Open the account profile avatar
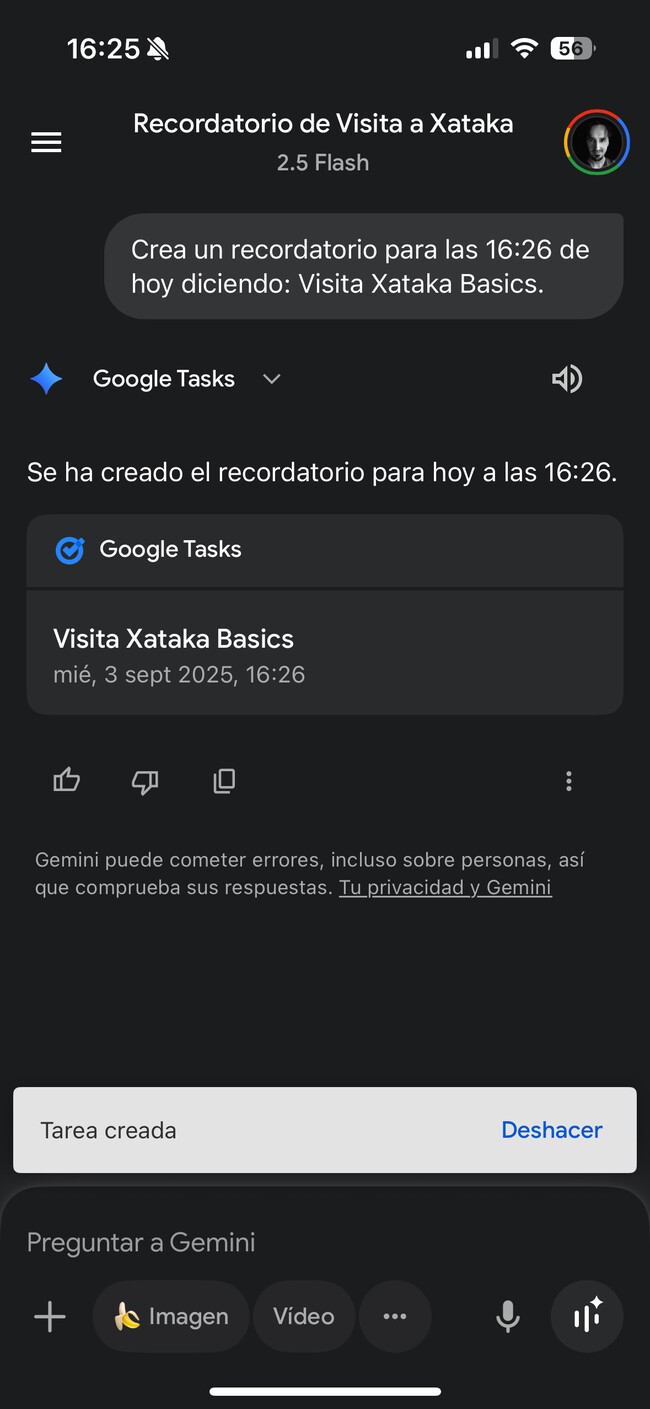 click(596, 143)
